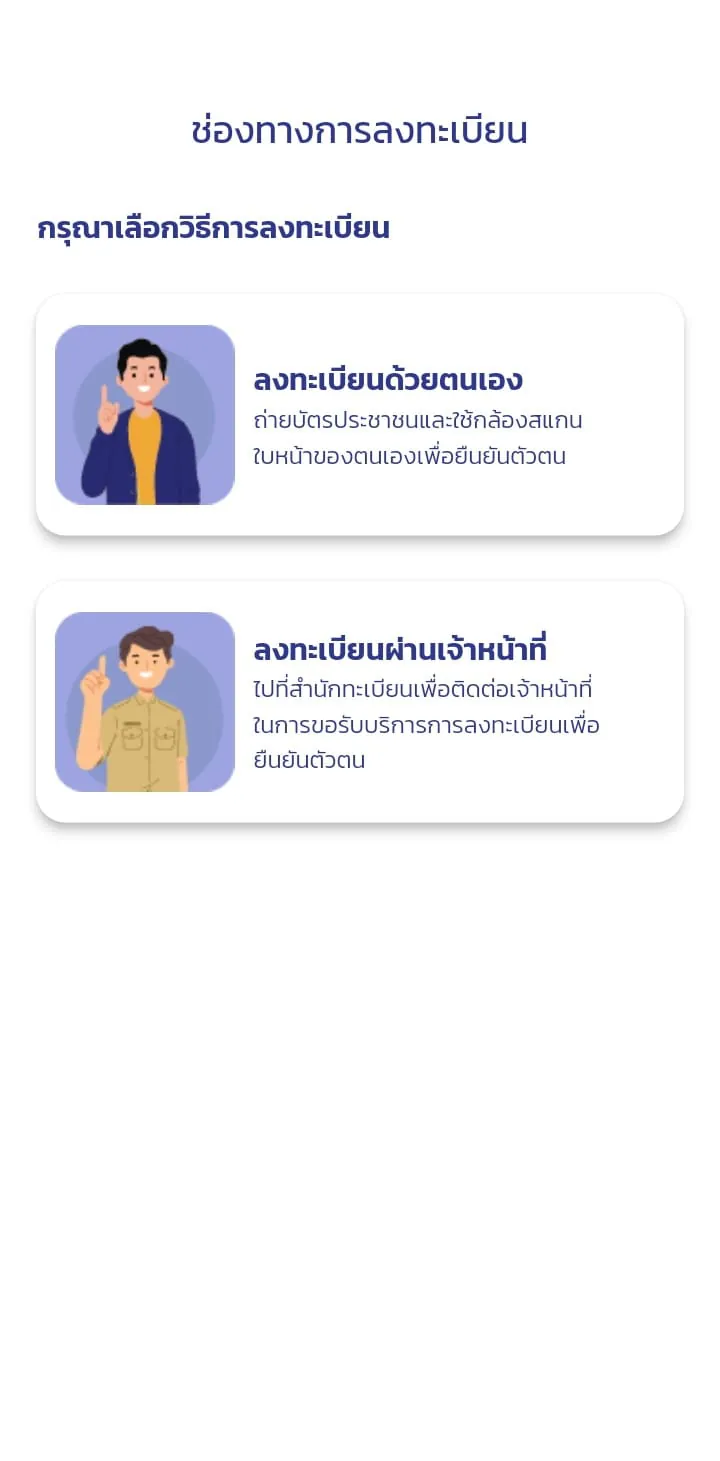
Task: Choose ลงทะเบียนผ่านเจ้าหน้าที่ option
Action: tap(360, 700)
